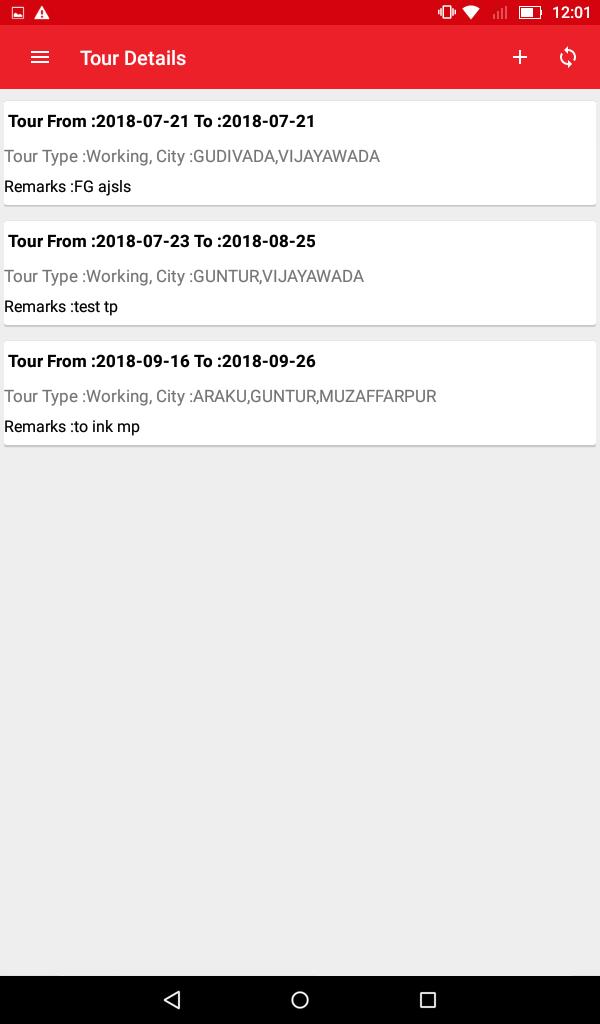Refresh the tour details list

pos(568,58)
